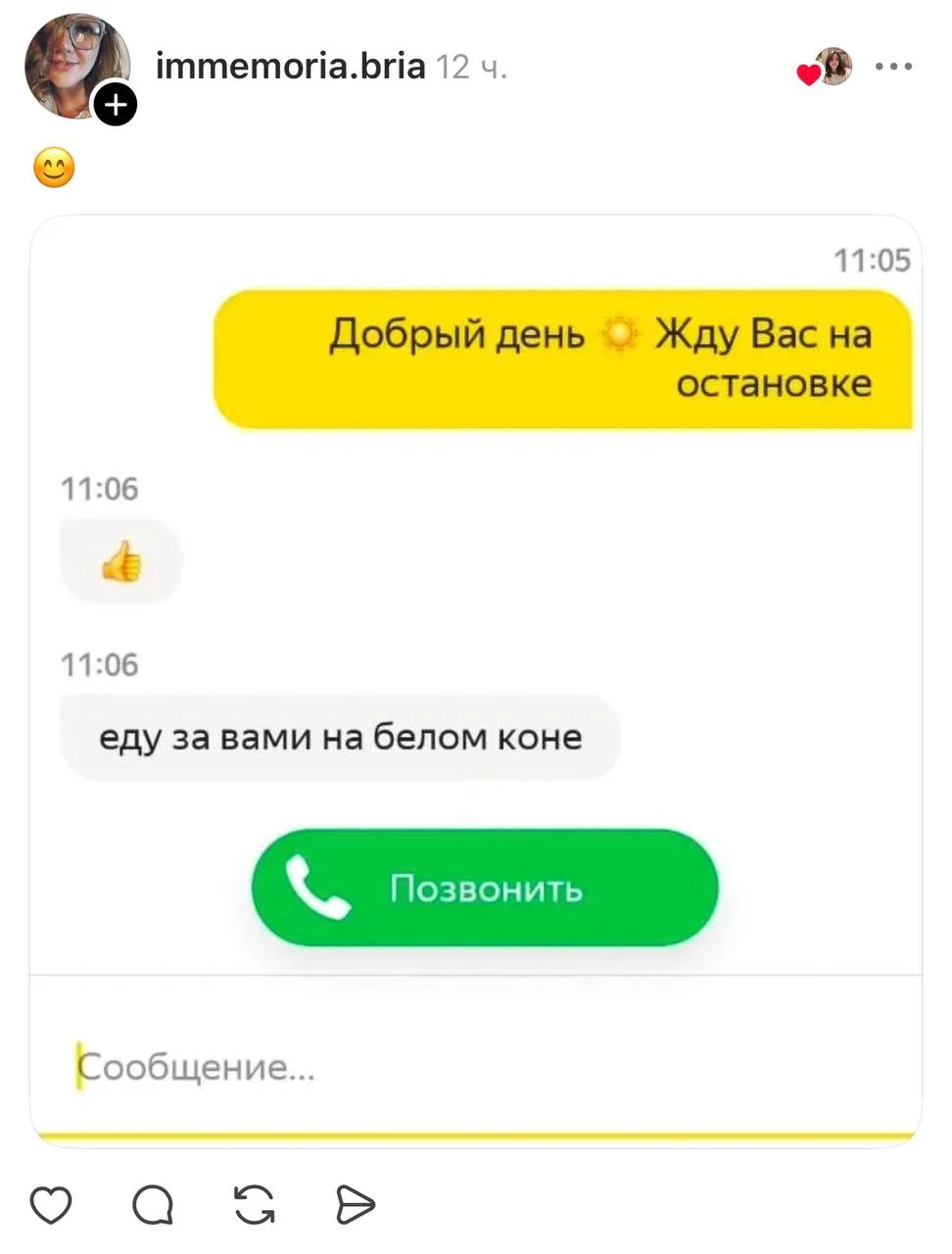Open the post's three-dot overflow menu
Image resolution: width=952 pixels, height=1254 pixels.
pyautogui.click(x=893, y=67)
